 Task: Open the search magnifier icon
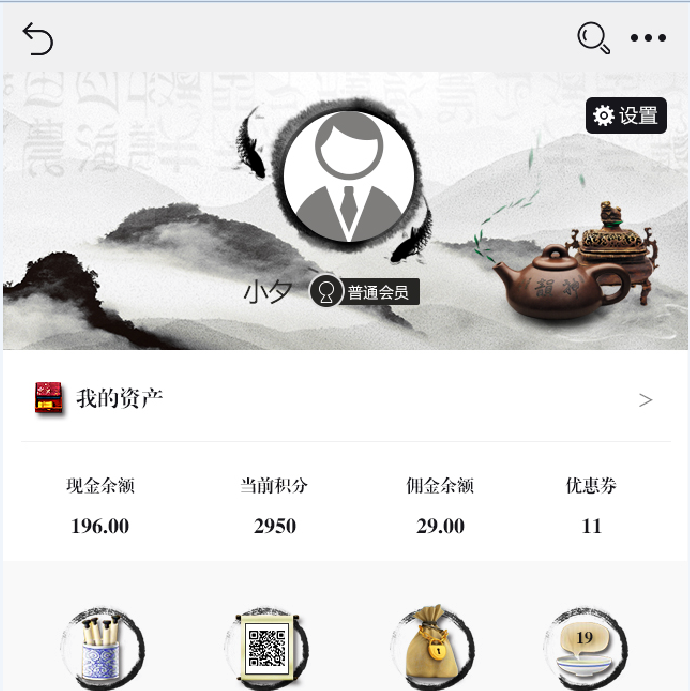point(593,38)
